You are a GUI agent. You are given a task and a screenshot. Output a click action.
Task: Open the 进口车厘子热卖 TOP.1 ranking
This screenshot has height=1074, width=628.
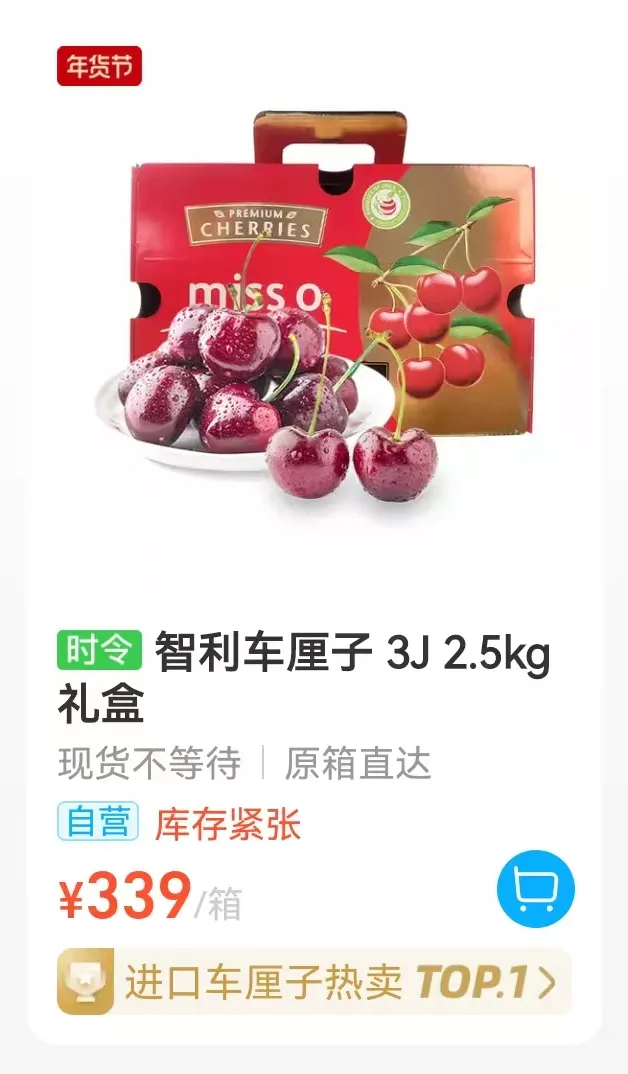[x=313, y=982]
